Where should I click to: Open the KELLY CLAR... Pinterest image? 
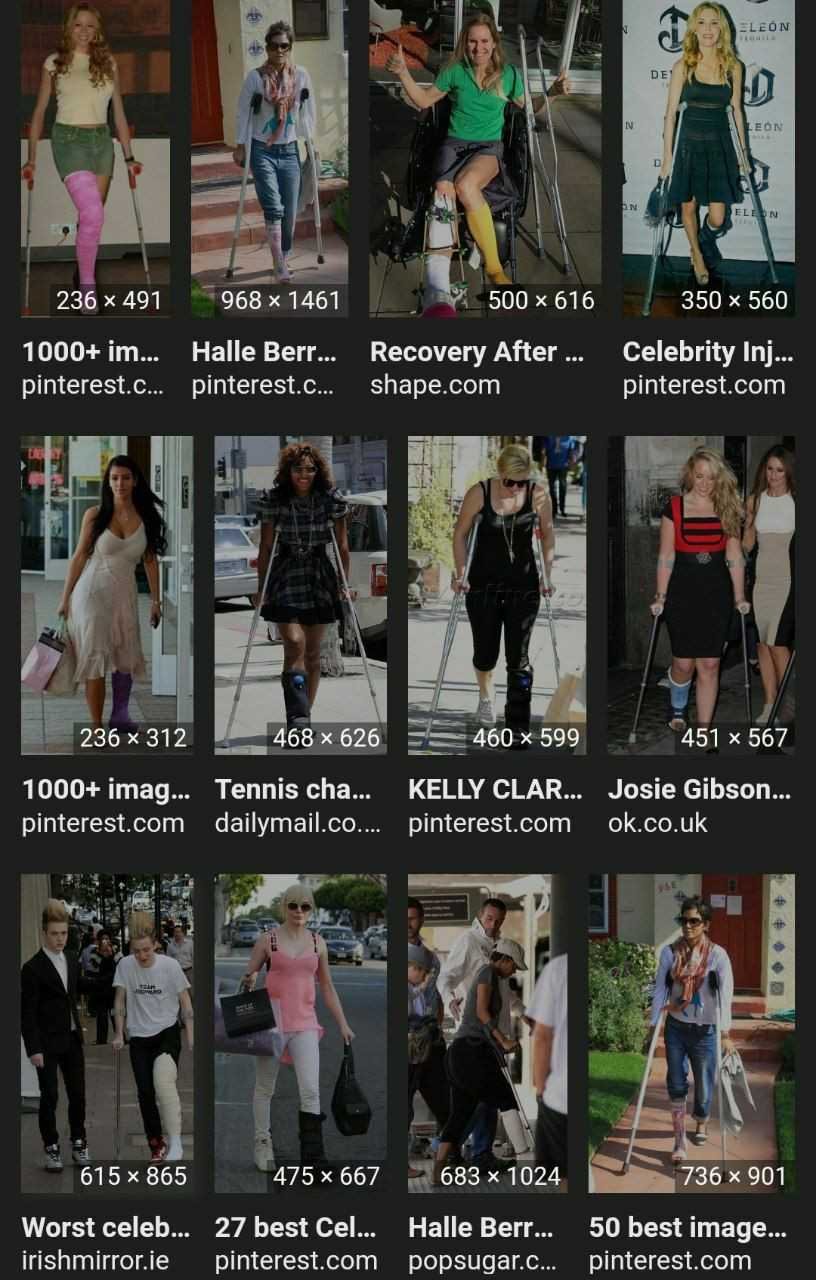(497, 594)
